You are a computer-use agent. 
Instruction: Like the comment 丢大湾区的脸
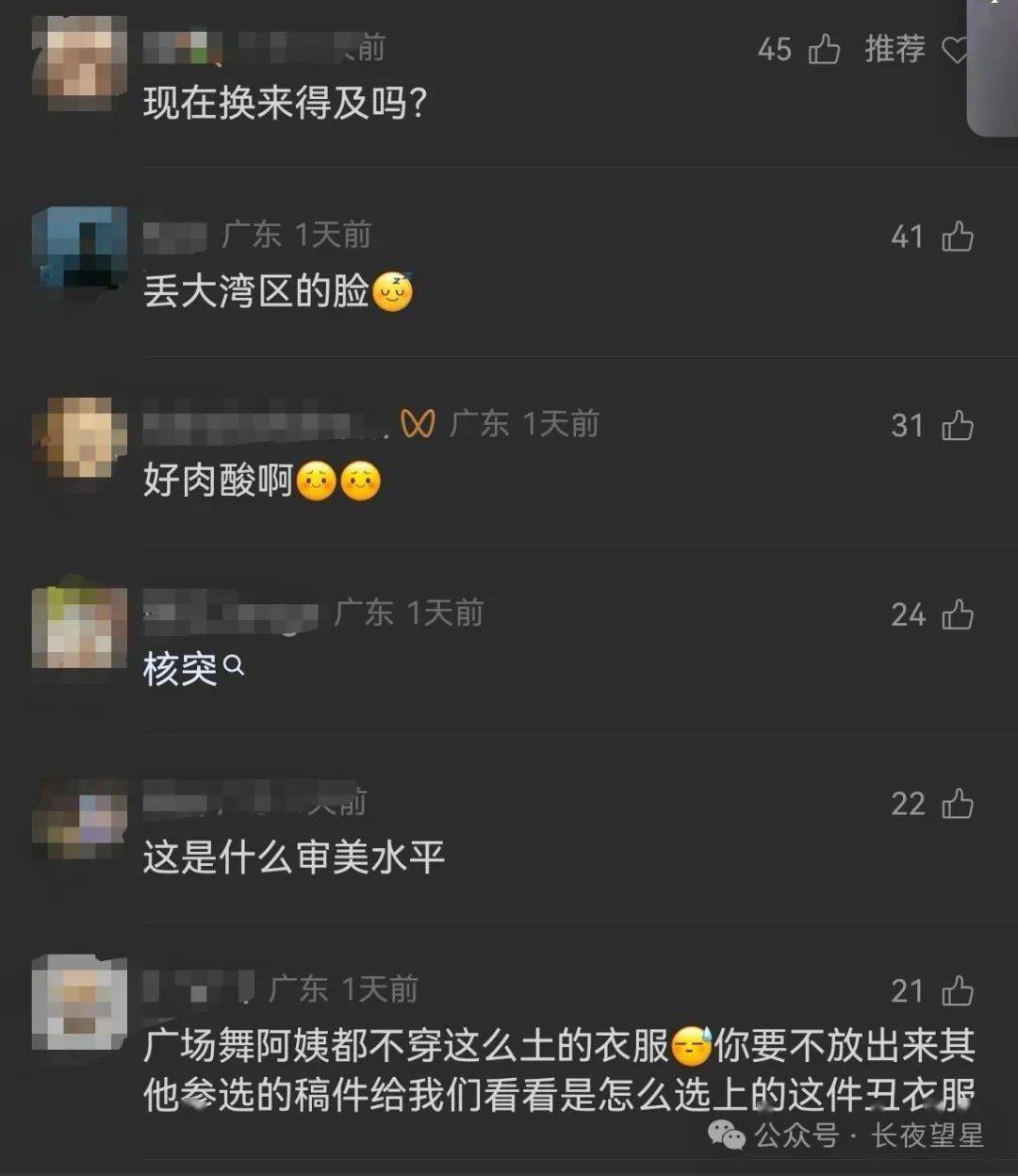(957, 237)
